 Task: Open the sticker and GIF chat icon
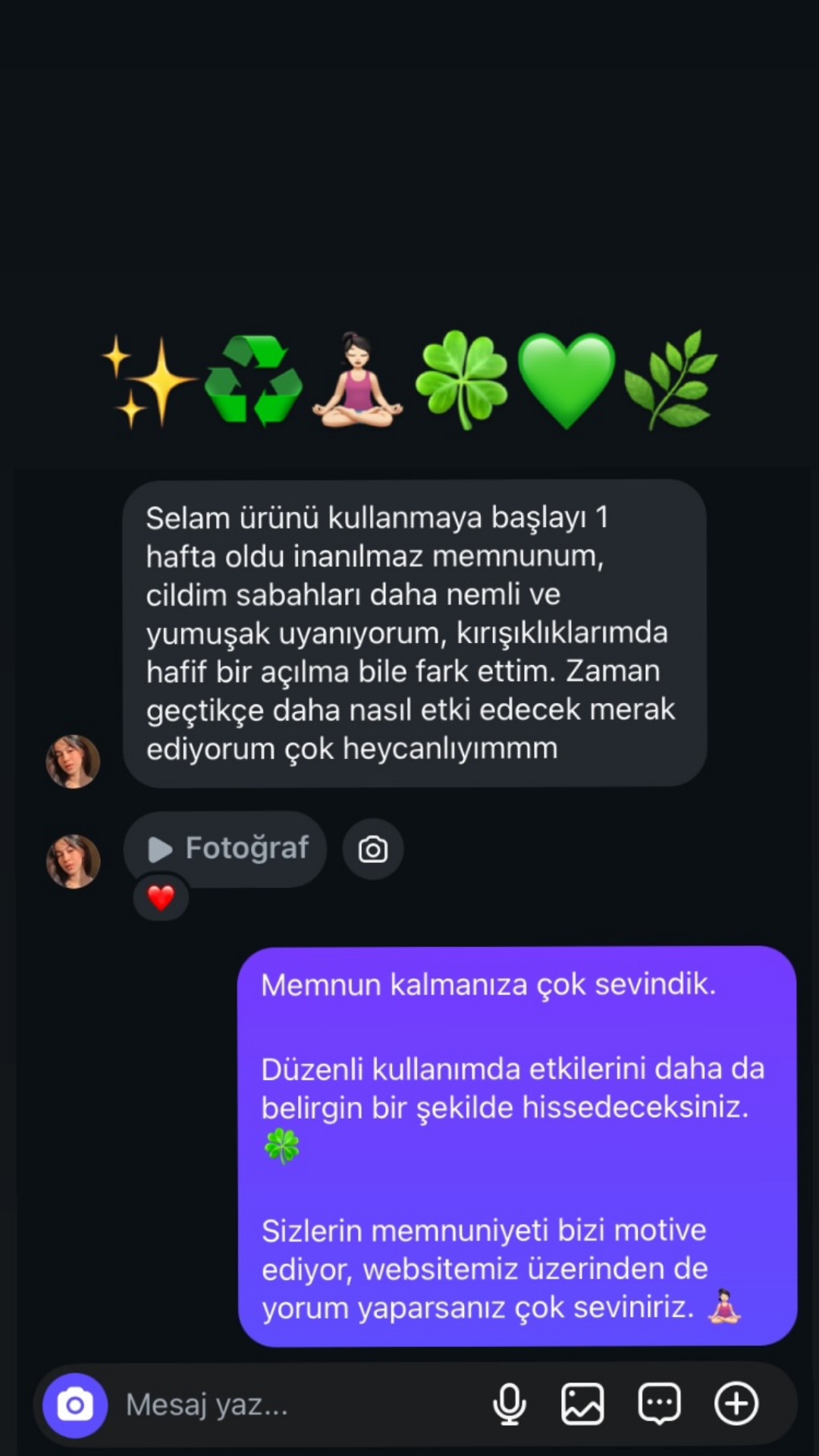pyautogui.click(x=659, y=1404)
